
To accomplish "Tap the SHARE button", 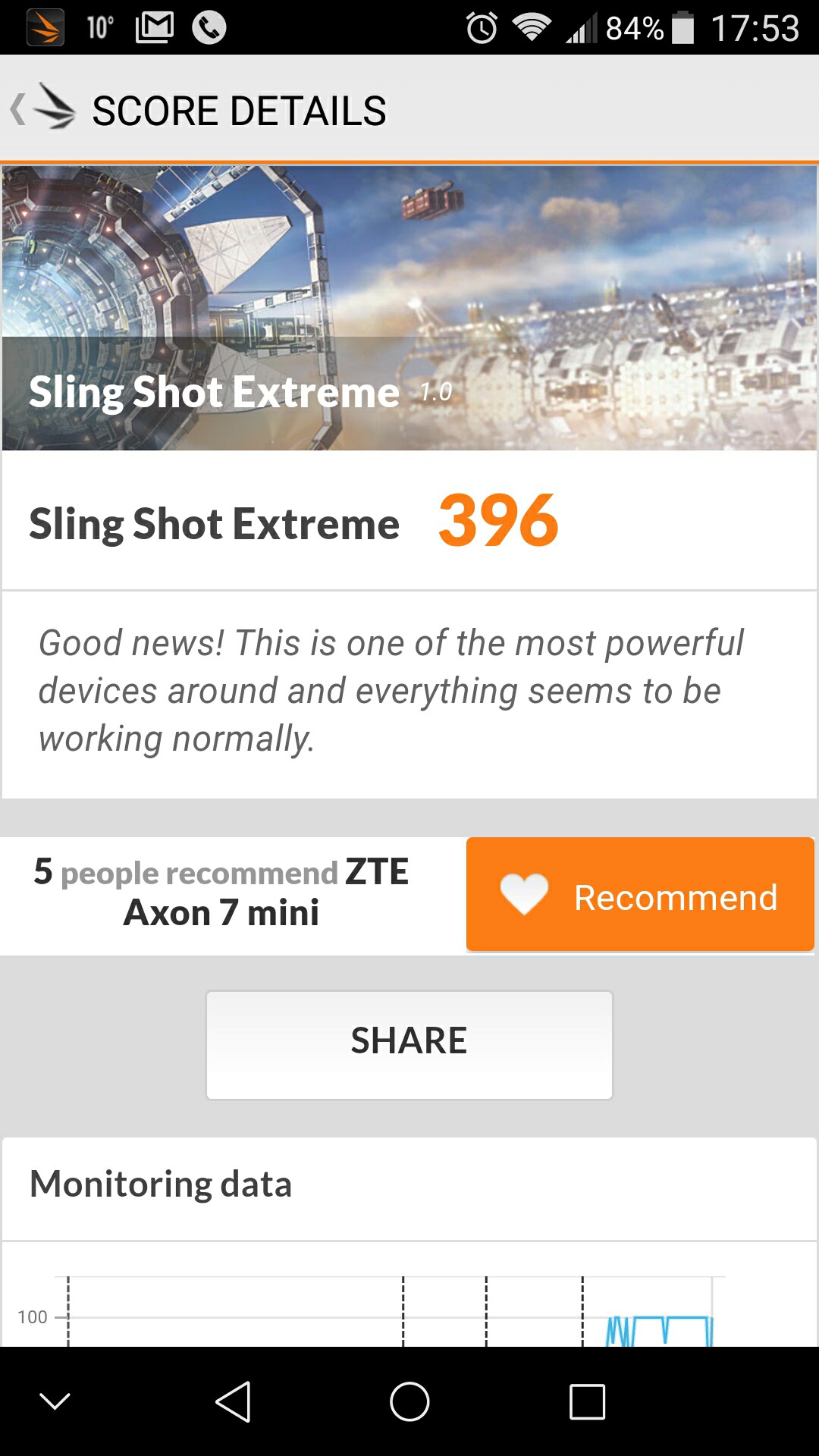I will pyautogui.click(x=409, y=1044).
